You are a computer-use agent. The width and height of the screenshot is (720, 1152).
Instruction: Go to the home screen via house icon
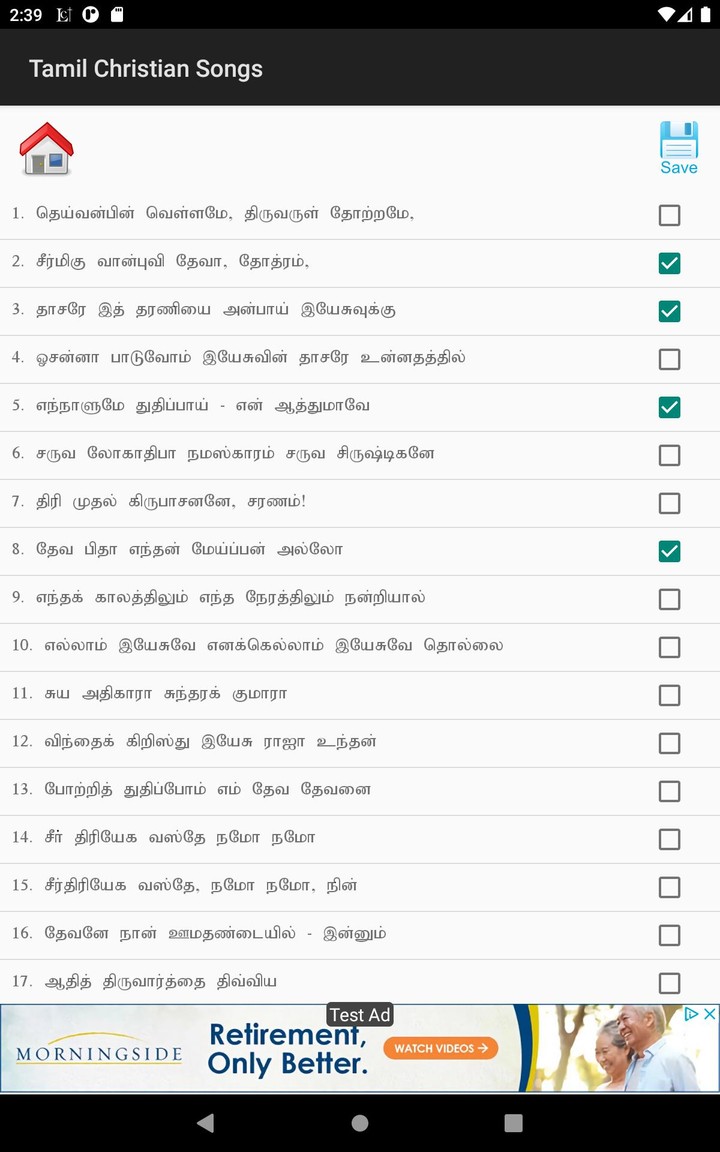(x=46, y=150)
